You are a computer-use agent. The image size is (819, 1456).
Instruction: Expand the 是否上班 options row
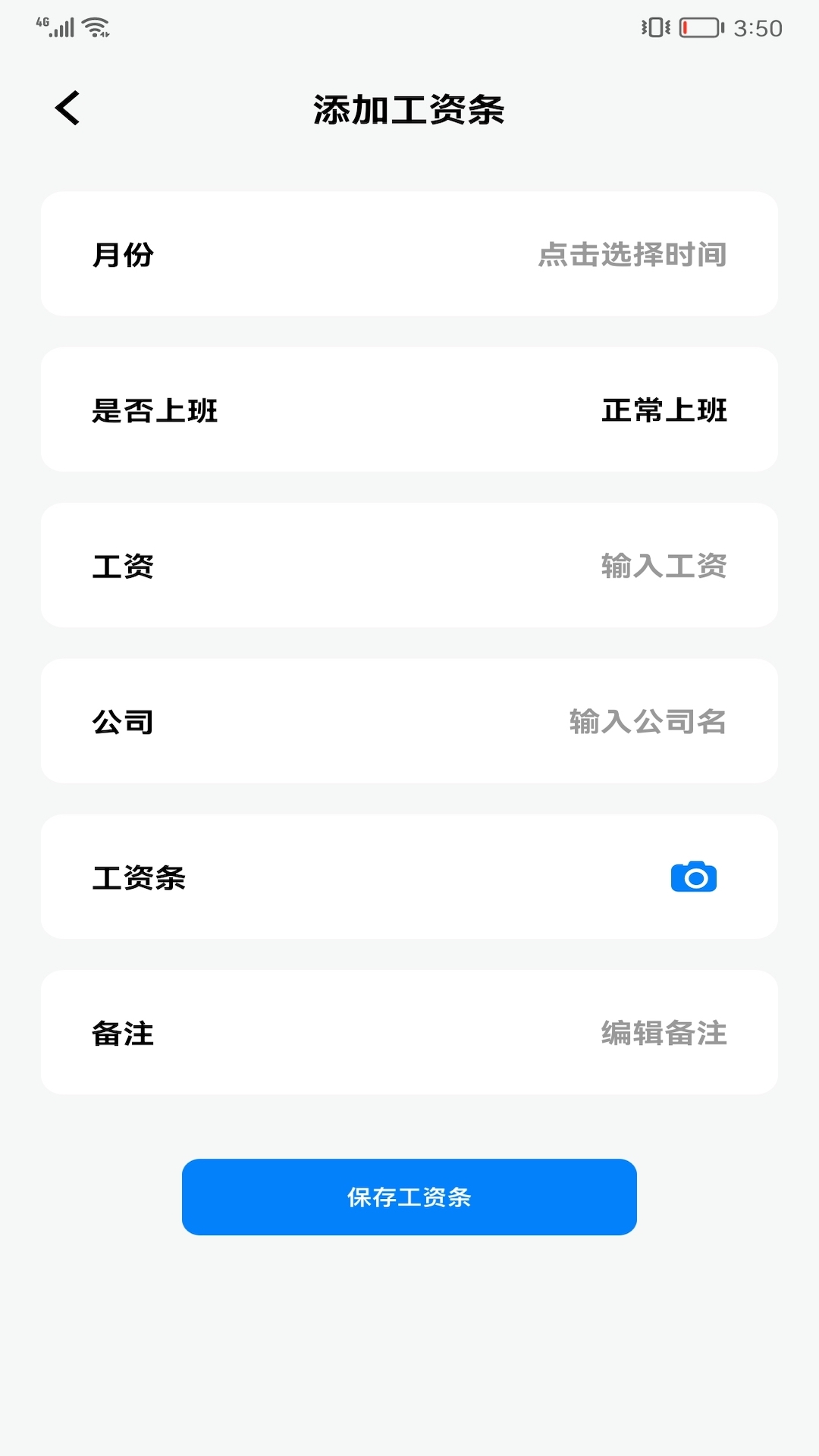pos(409,410)
